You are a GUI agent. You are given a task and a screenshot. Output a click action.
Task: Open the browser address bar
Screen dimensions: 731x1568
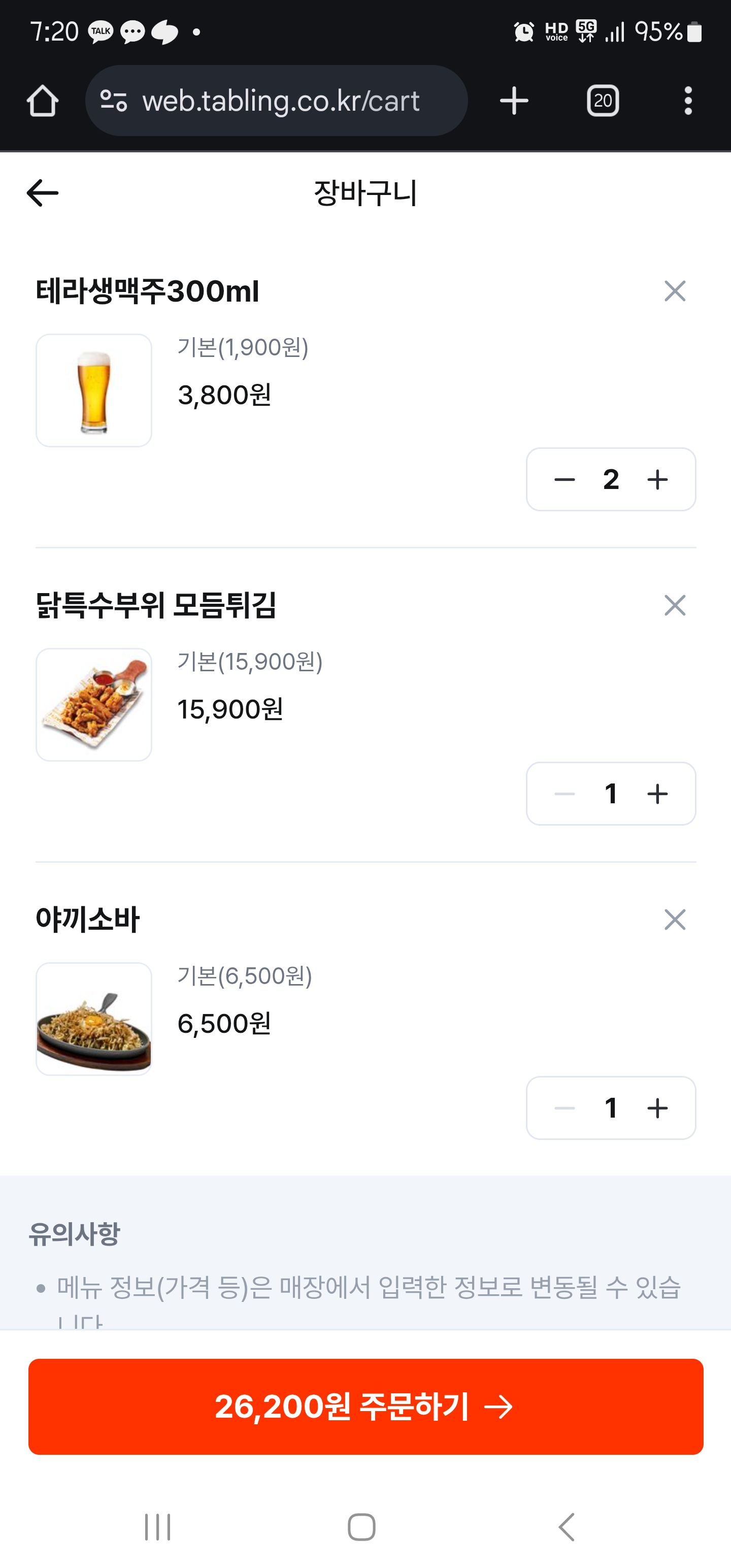click(280, 101)
